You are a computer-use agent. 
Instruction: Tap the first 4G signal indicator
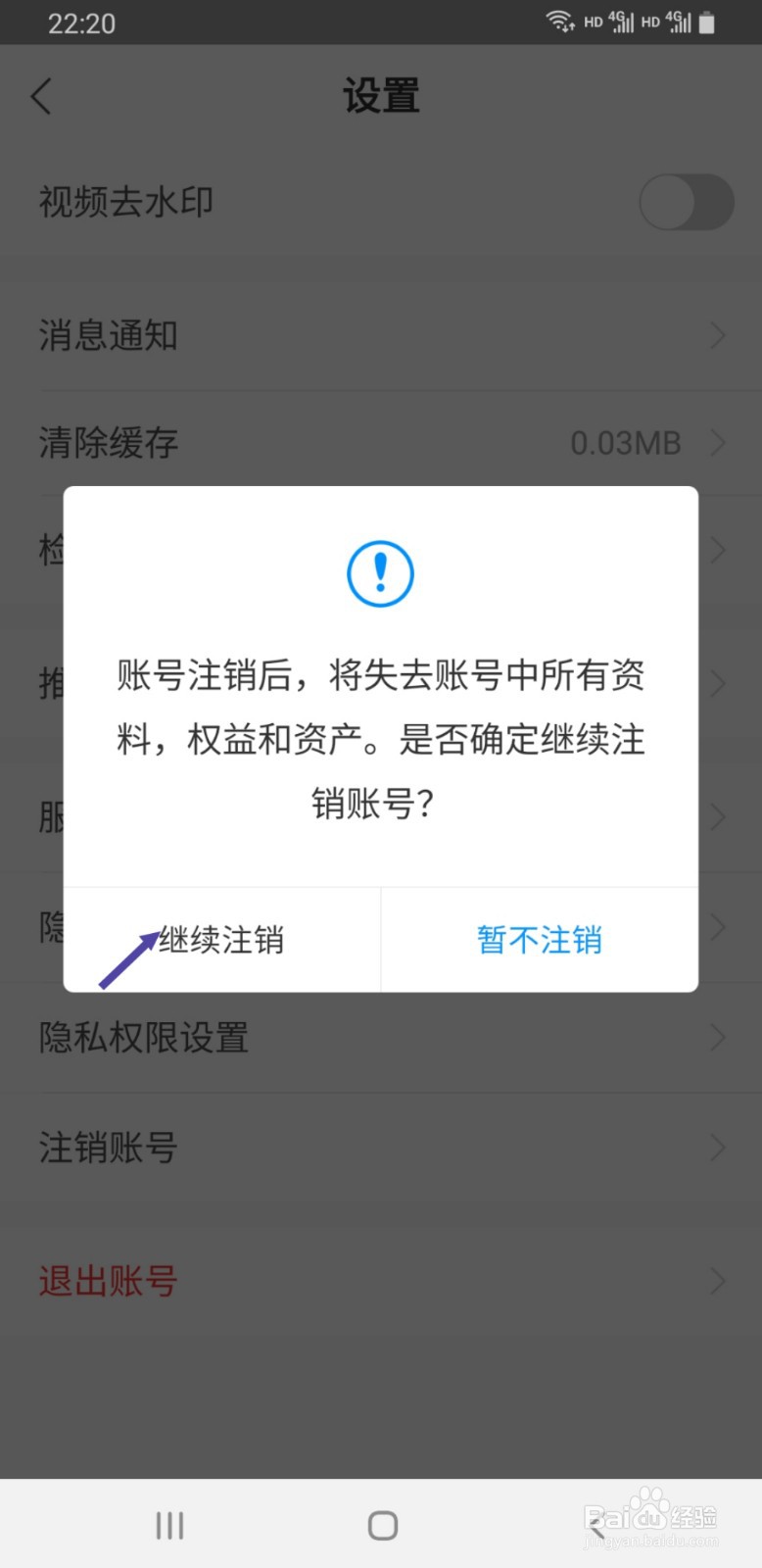[x=620, y=20]
